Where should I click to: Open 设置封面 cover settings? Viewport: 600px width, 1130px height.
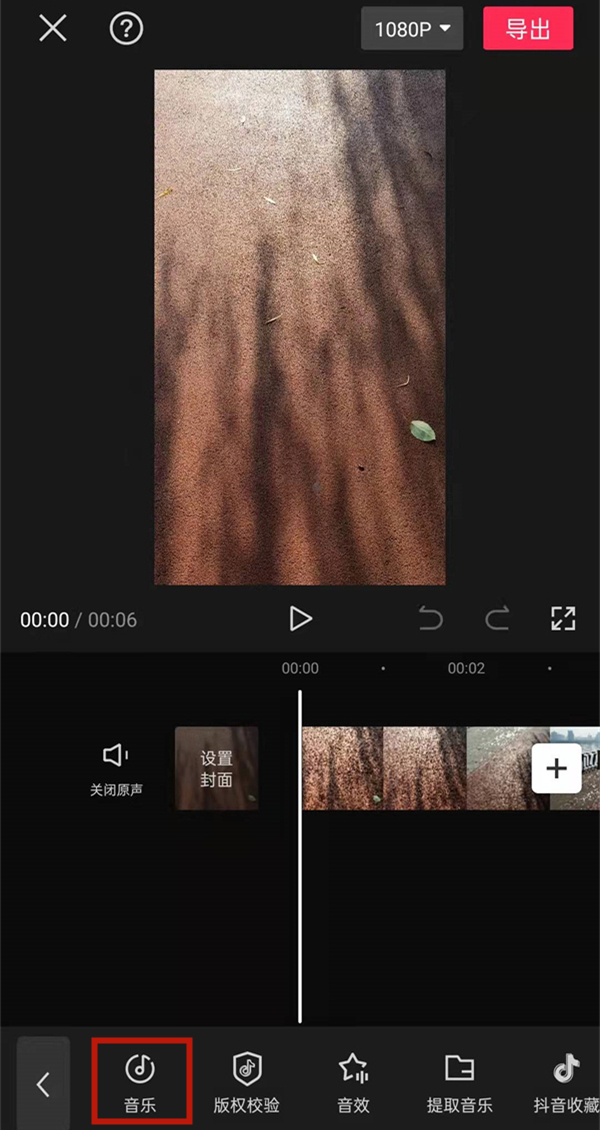(x=216, y=768)
